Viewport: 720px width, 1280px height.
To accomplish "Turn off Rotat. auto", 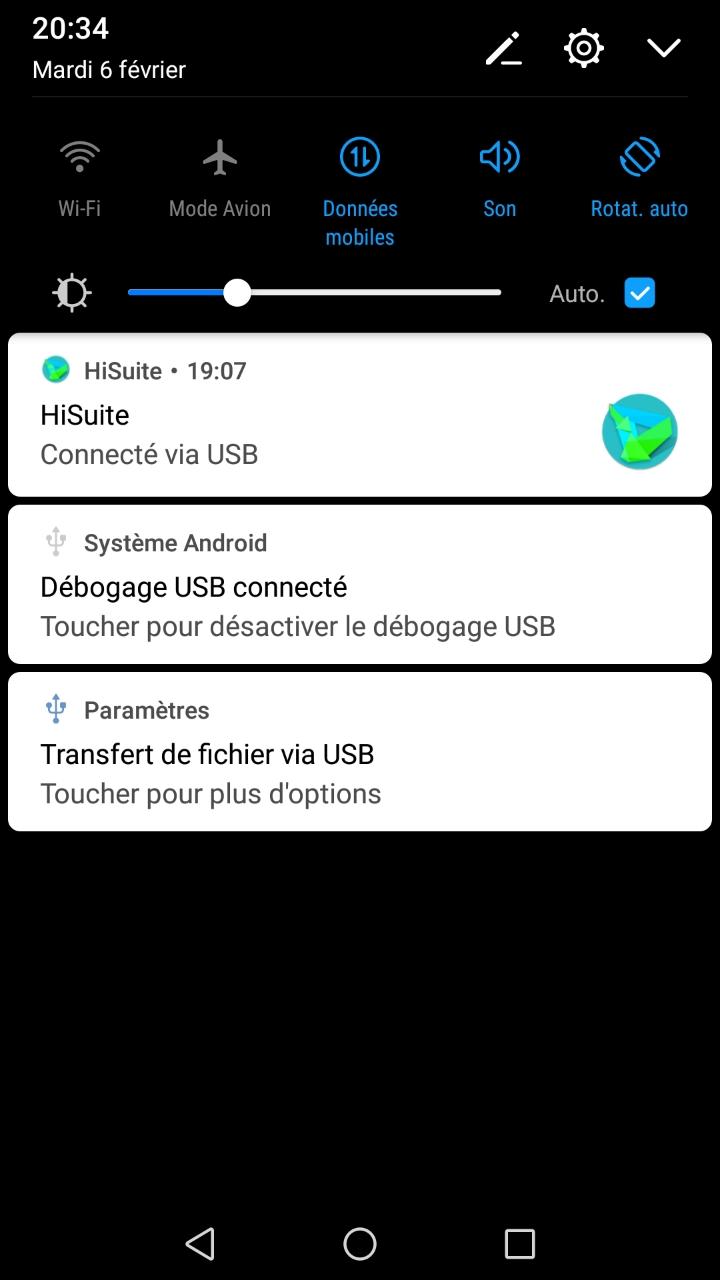I will [x=640, y=178].
